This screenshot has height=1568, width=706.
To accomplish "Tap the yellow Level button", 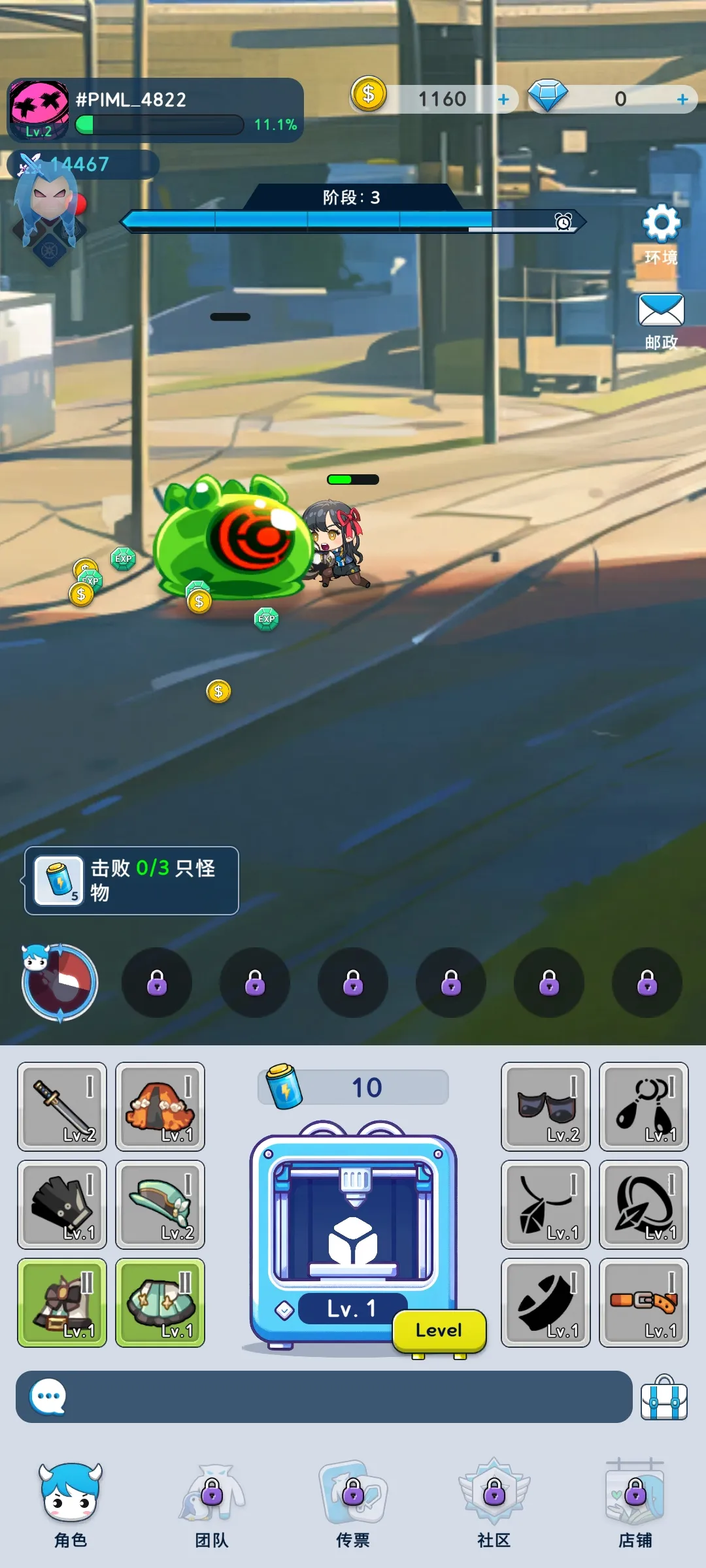I will [x=439, y=1330].
